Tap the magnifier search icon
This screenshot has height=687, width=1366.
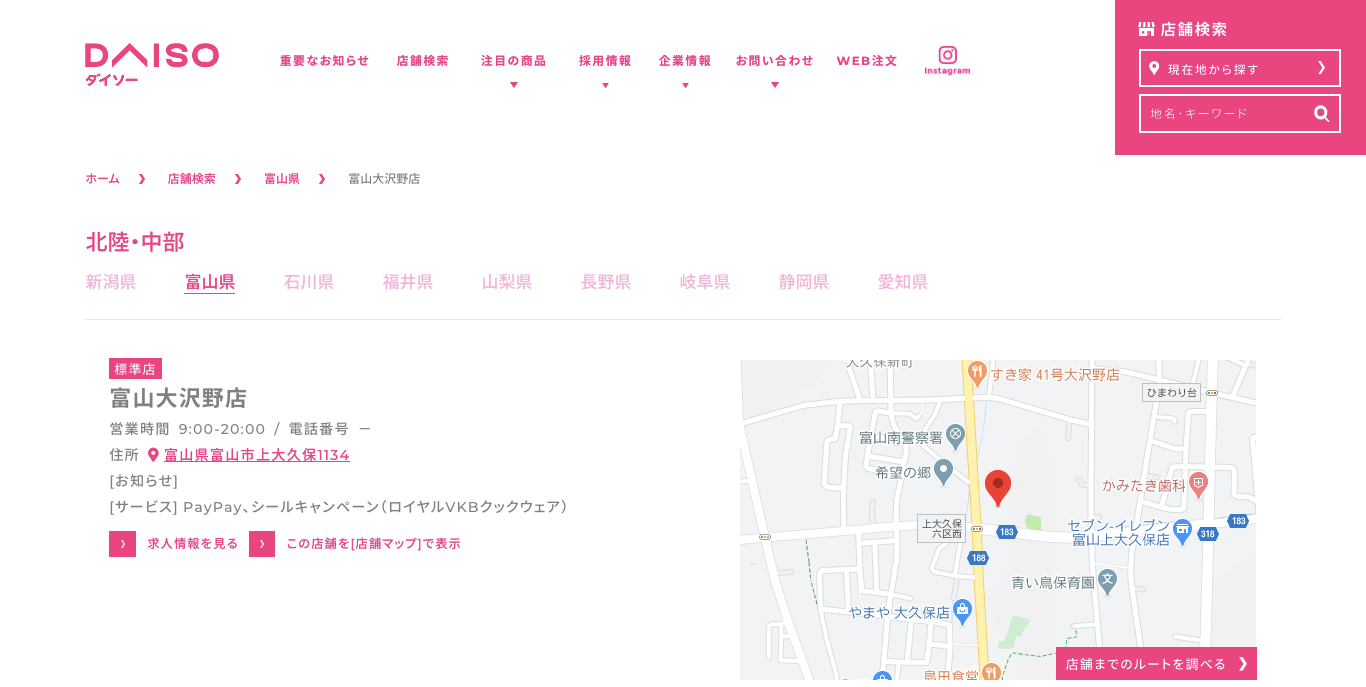(x=1321, y=114)
